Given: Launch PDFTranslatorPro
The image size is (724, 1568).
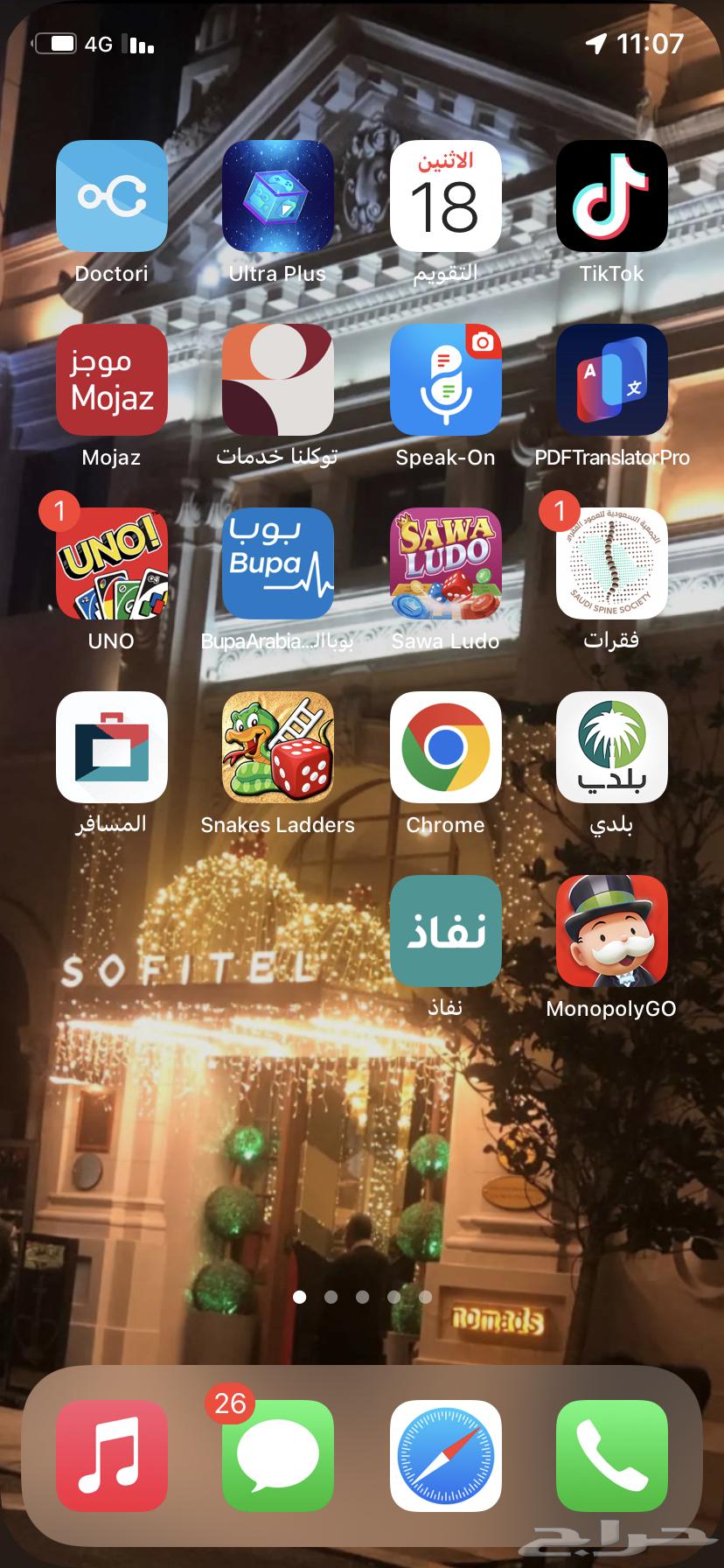Looking at the screenshot, I should tap(611, 380).
